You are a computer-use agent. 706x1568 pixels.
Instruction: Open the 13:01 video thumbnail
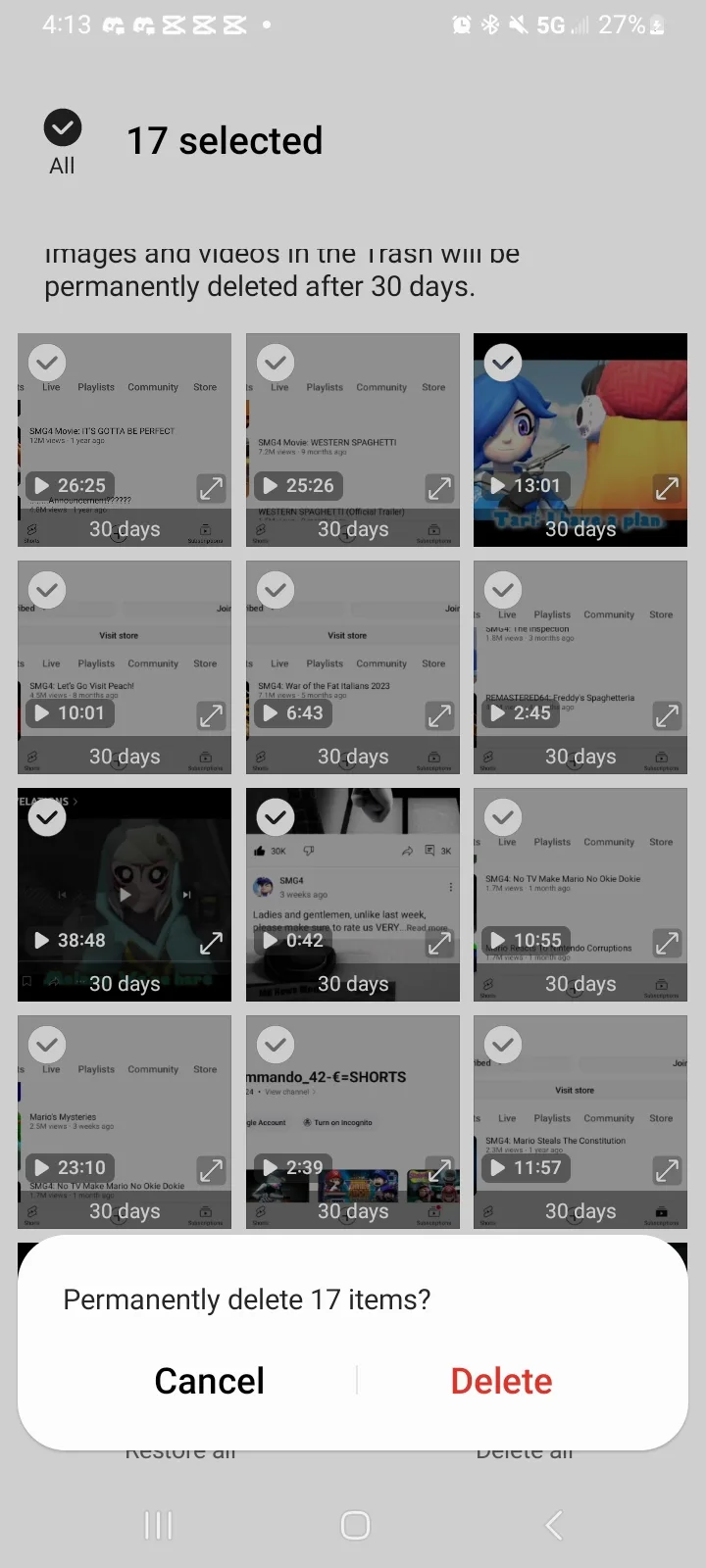[580, 440]
